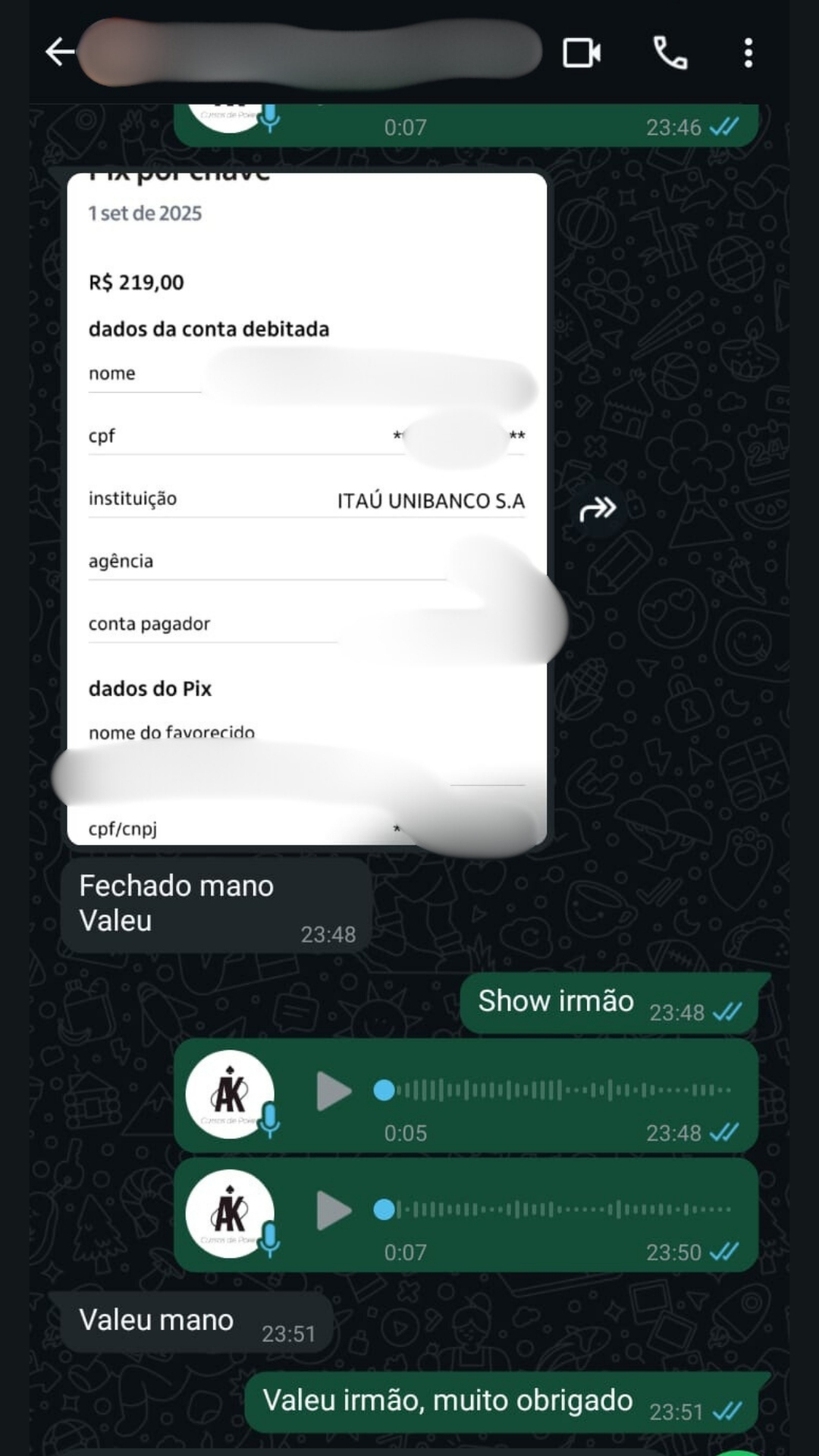Open the overflow menu
The height and width of the screenshot is (1456, 819).
click(x=748, y=53)
